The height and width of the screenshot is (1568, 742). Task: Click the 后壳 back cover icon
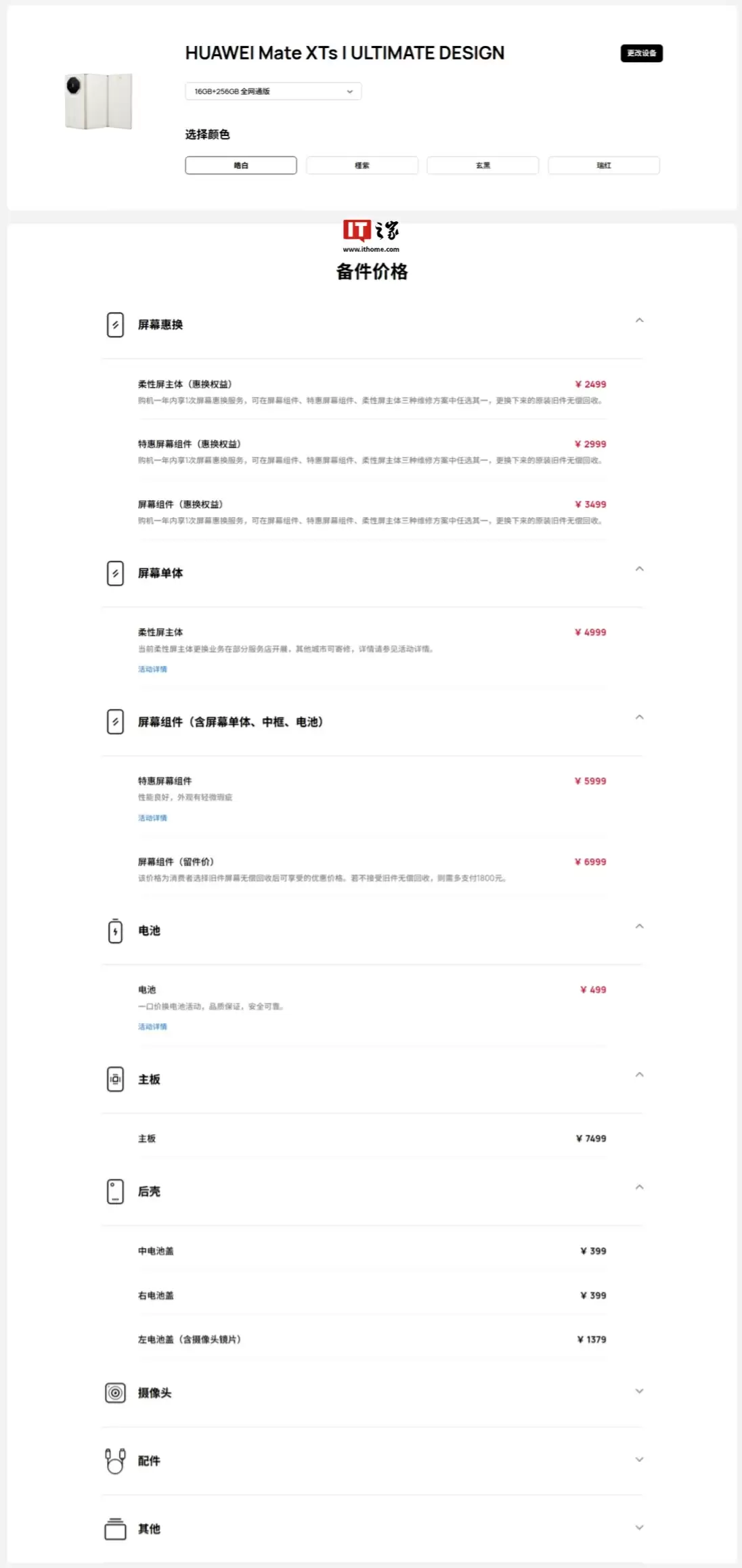click(x=115, y=1191)
